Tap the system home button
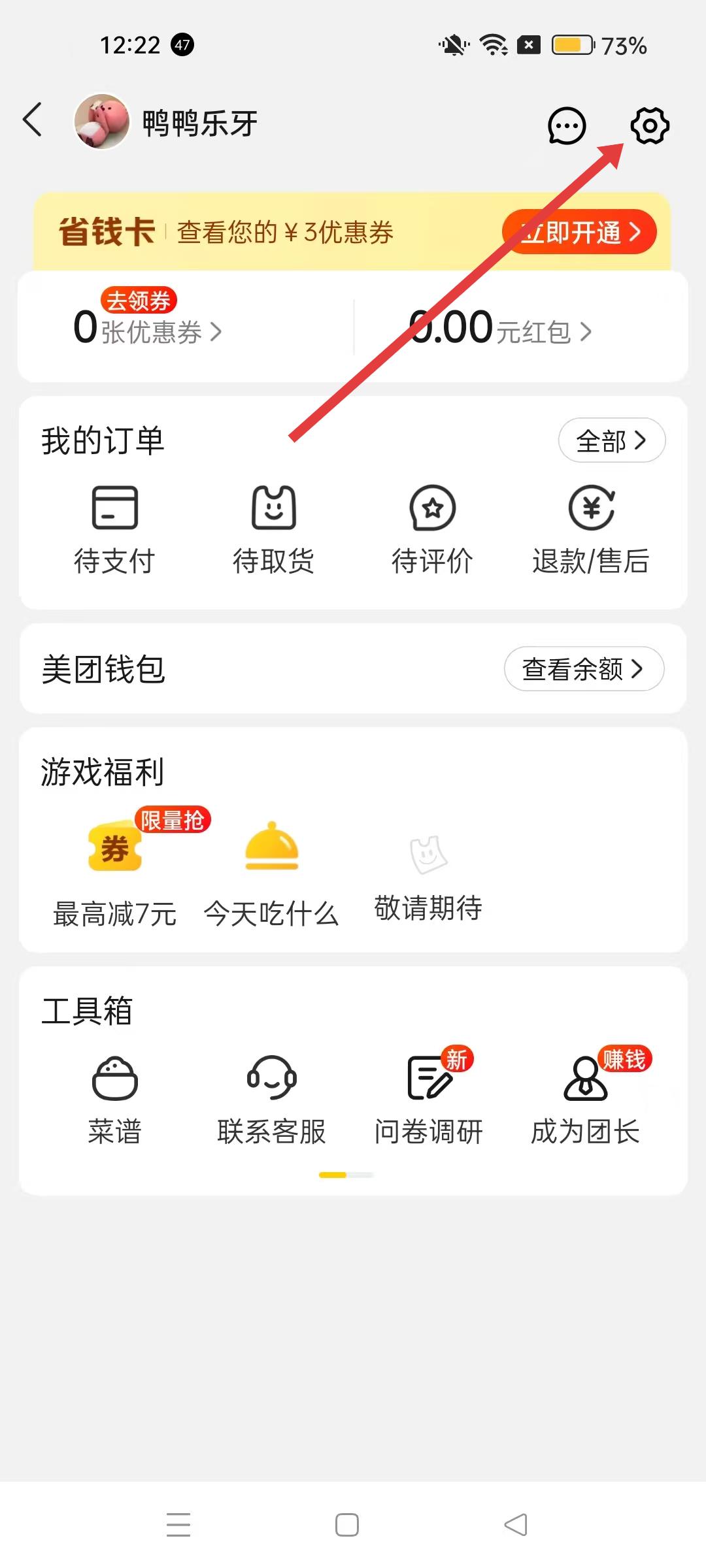The width and height of the screenshot is (706, 1568). coord(346,1525)
